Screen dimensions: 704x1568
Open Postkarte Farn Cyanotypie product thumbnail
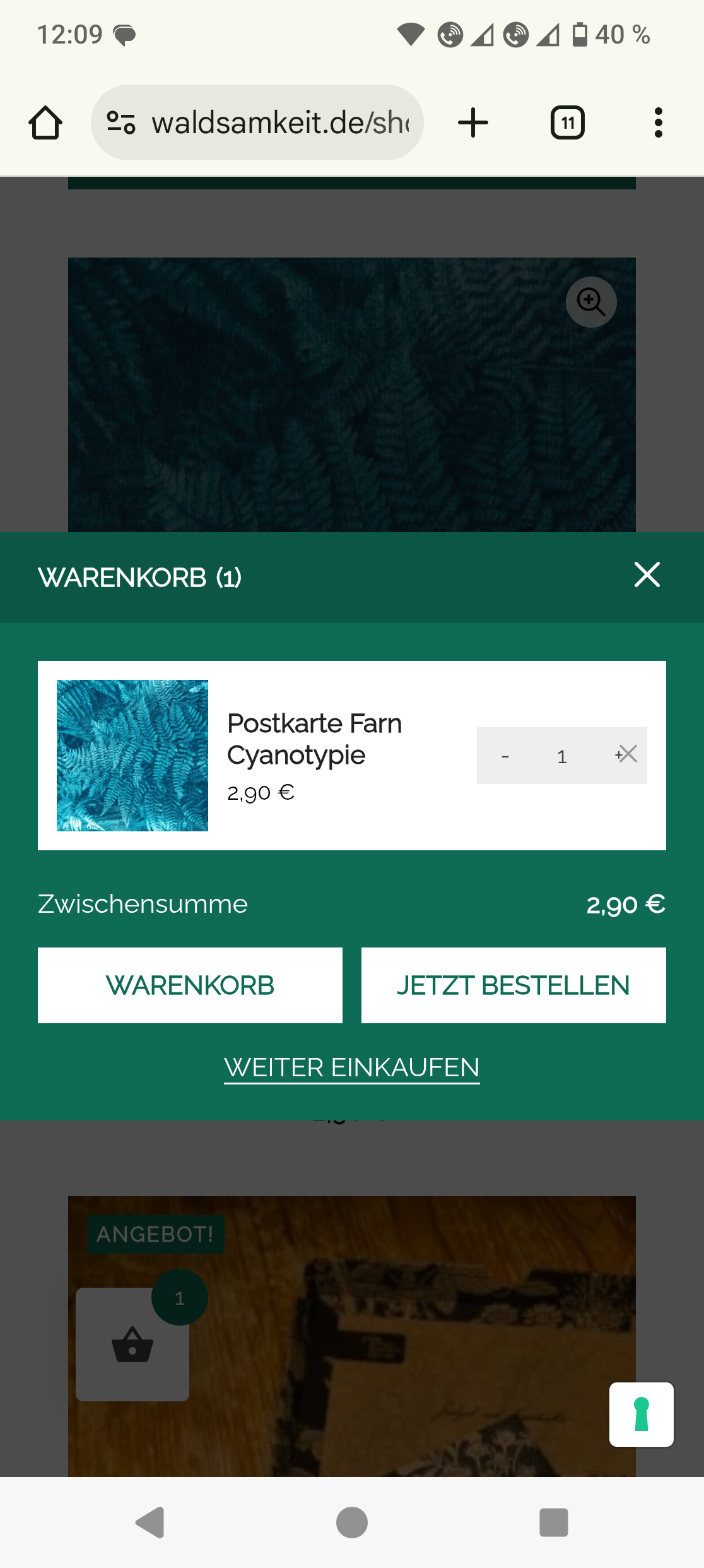click(132, 756)
